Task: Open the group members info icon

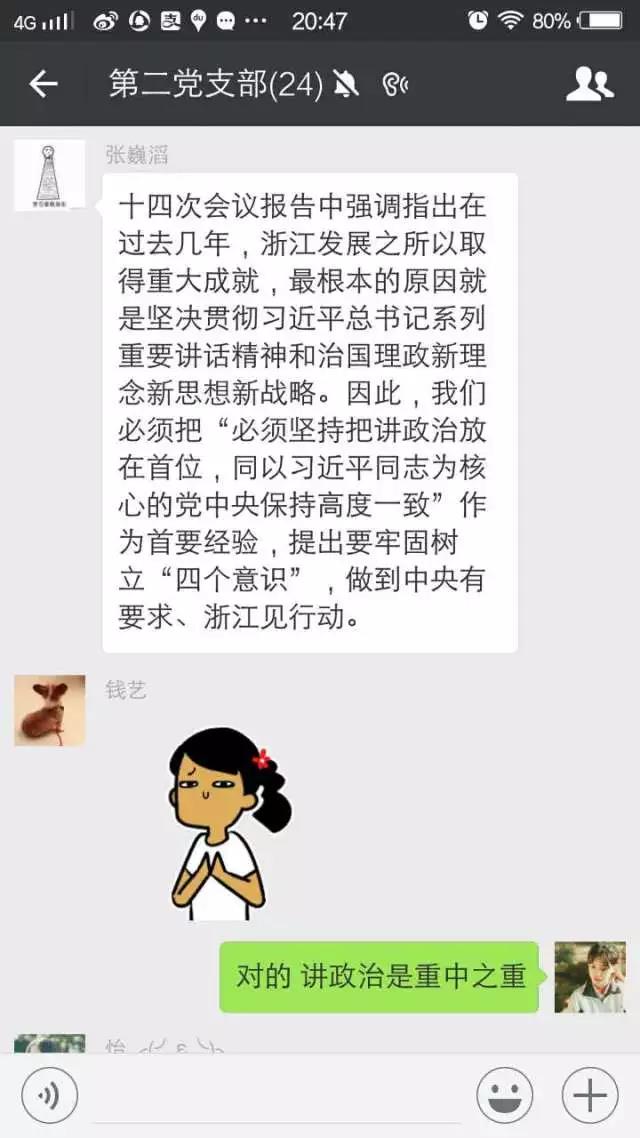Action: click(x=589, y=84)
